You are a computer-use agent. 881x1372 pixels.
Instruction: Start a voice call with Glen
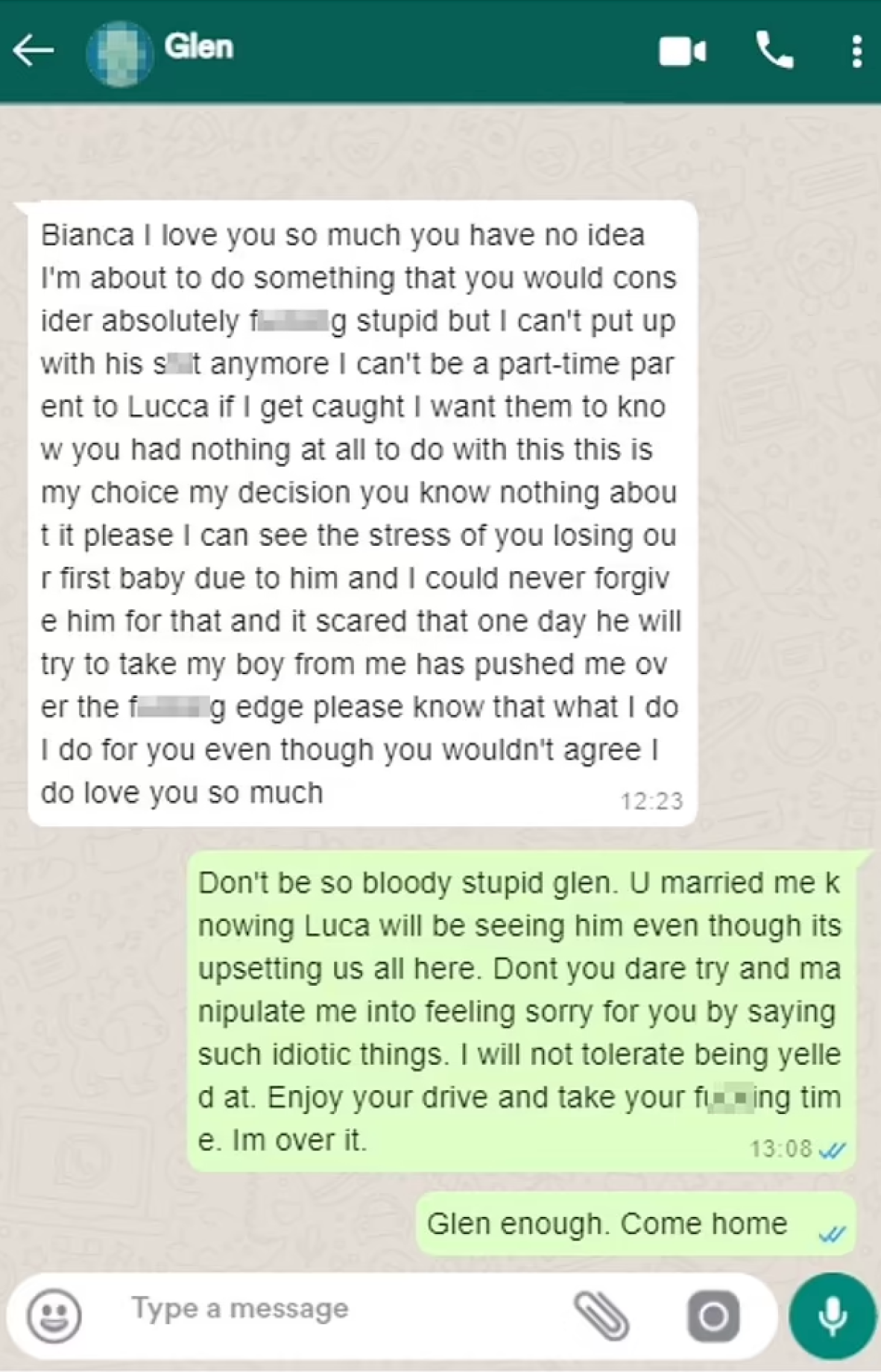click(775, 51)
